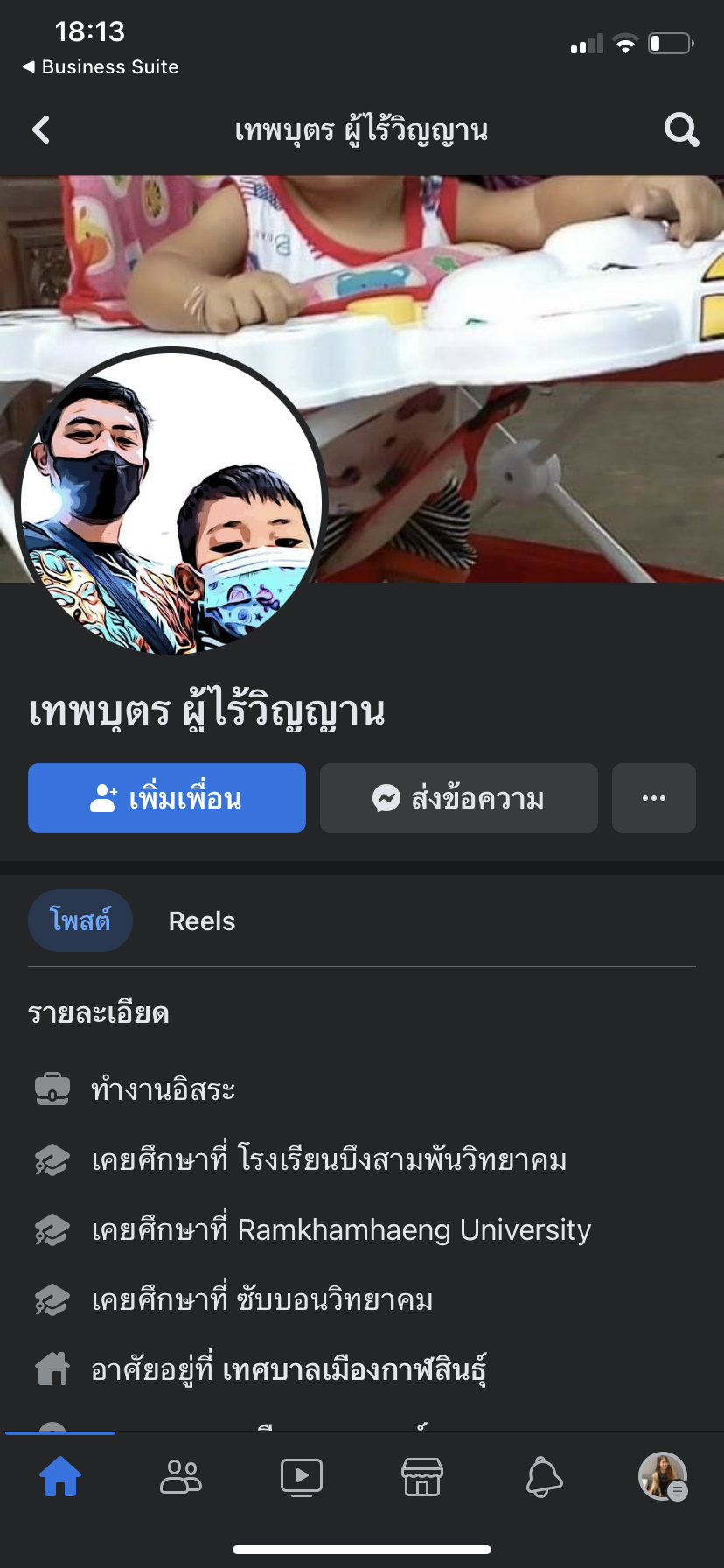Image resolution: width=724 pixels, height=1568 pixels.
Task: Open the Video tab
Action: pyautogui.click(x=302, y=1478)
